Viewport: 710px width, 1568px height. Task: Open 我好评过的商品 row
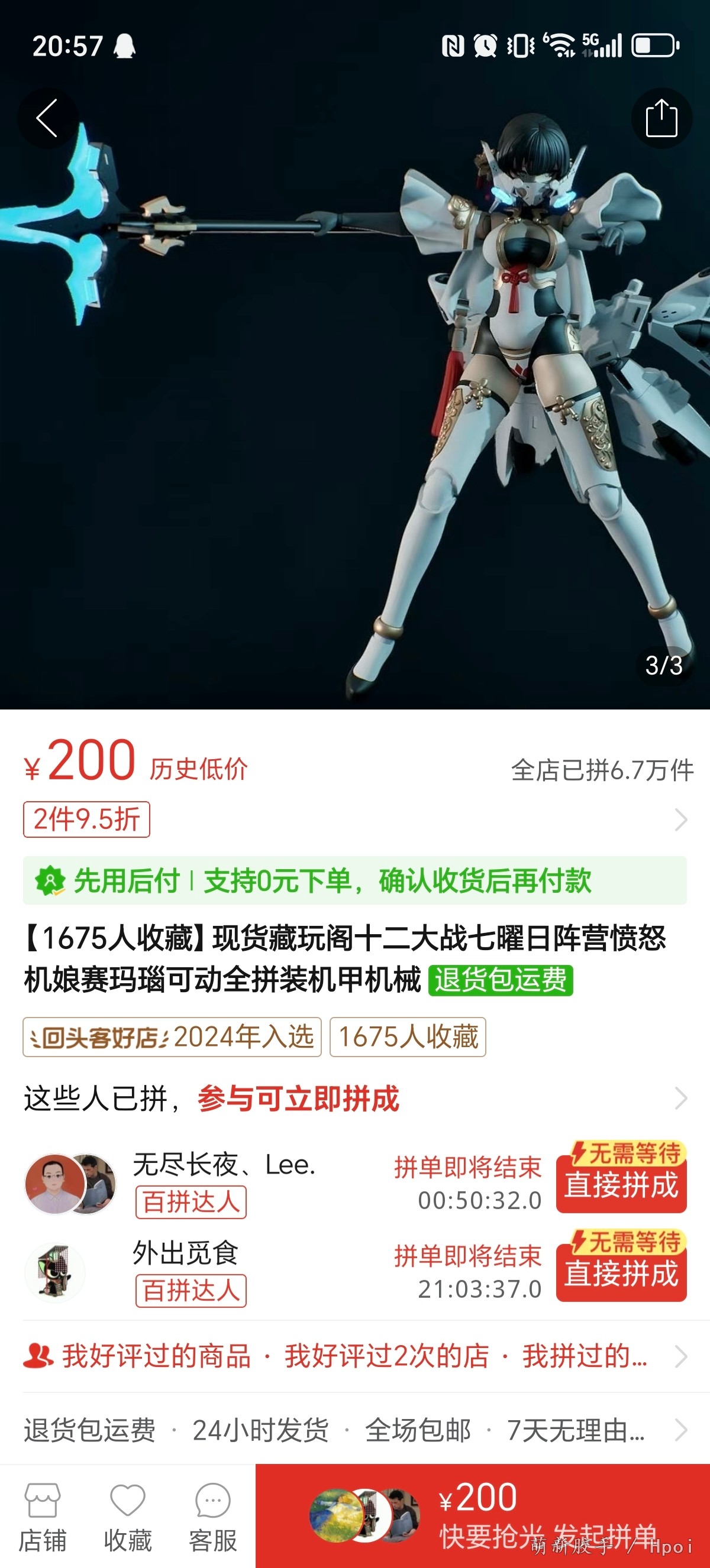[355, 1356]
